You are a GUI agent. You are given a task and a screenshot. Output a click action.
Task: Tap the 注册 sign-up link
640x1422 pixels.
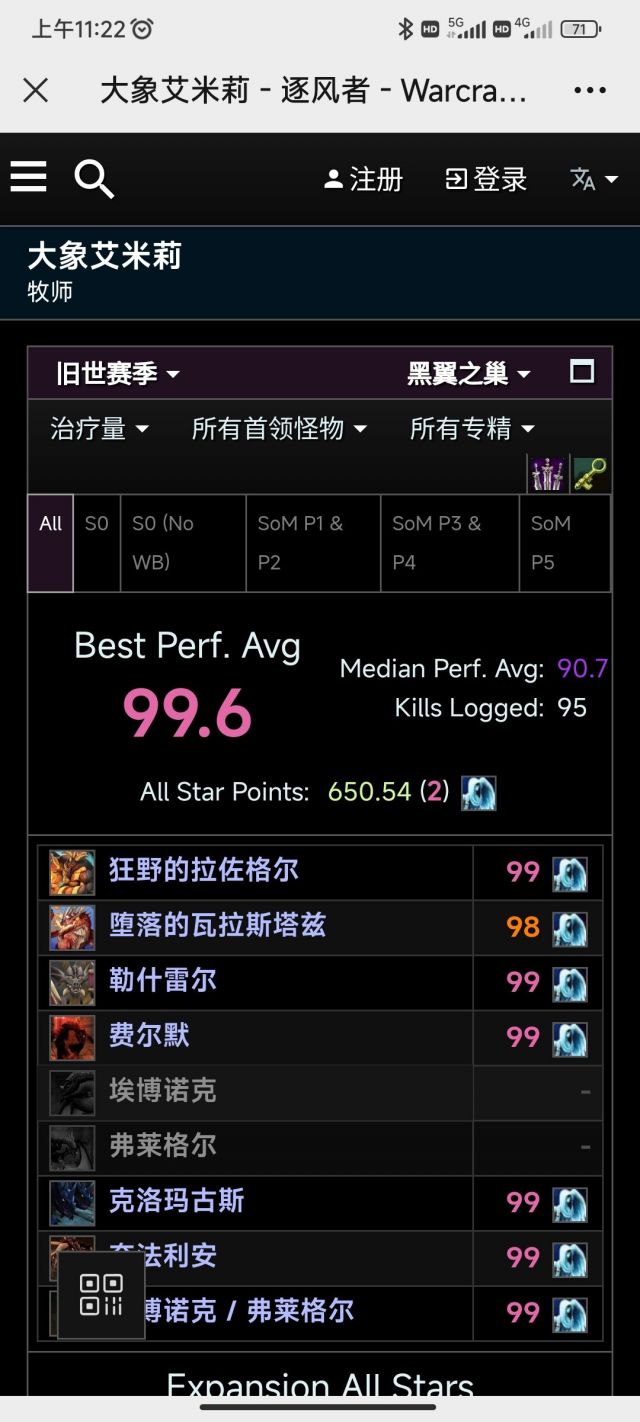click(364, 180)
